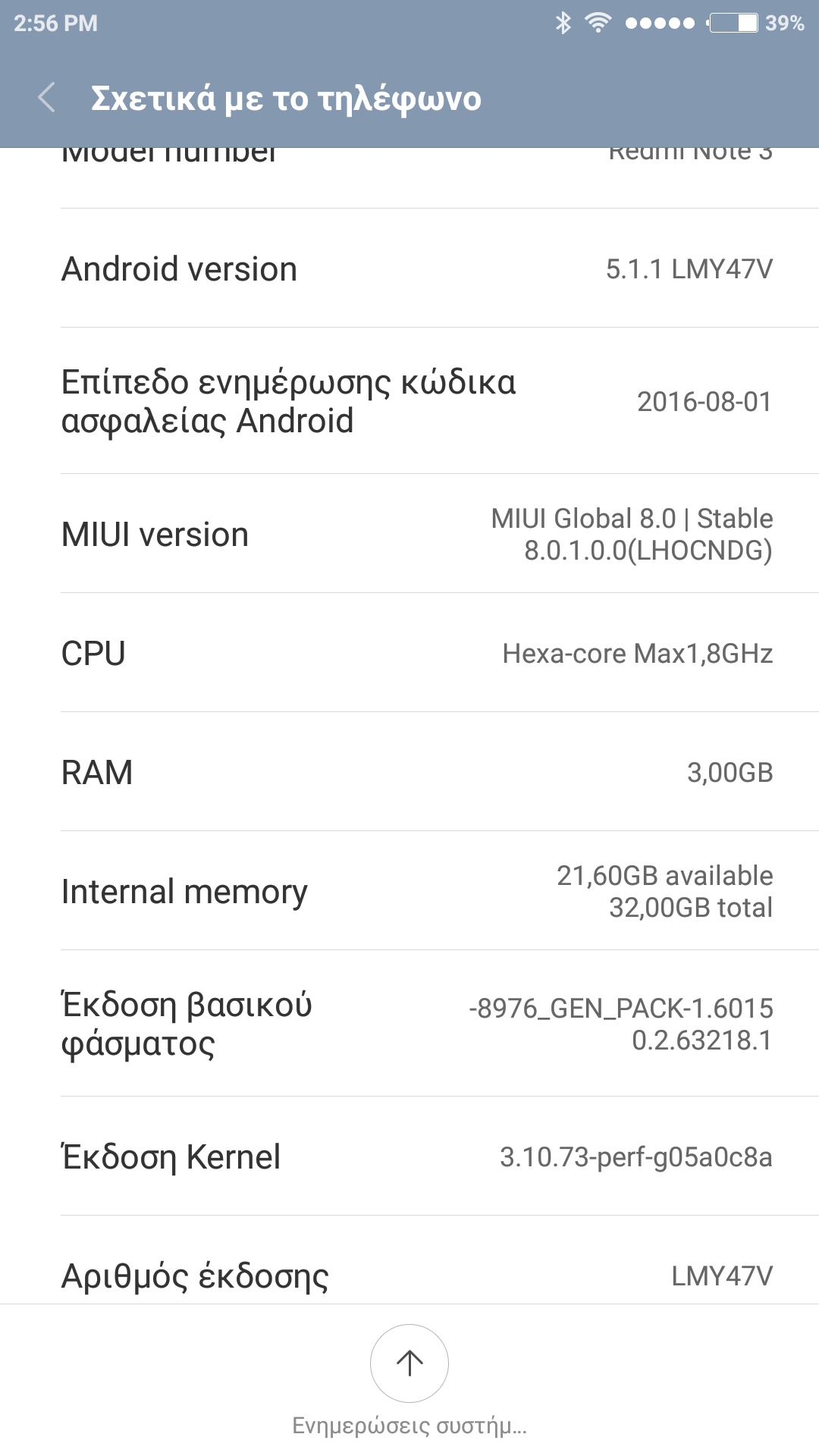This screenshot has height=1456, width=819.
Task: Open the Internal memory row
Action: click(x=409, y=891)
